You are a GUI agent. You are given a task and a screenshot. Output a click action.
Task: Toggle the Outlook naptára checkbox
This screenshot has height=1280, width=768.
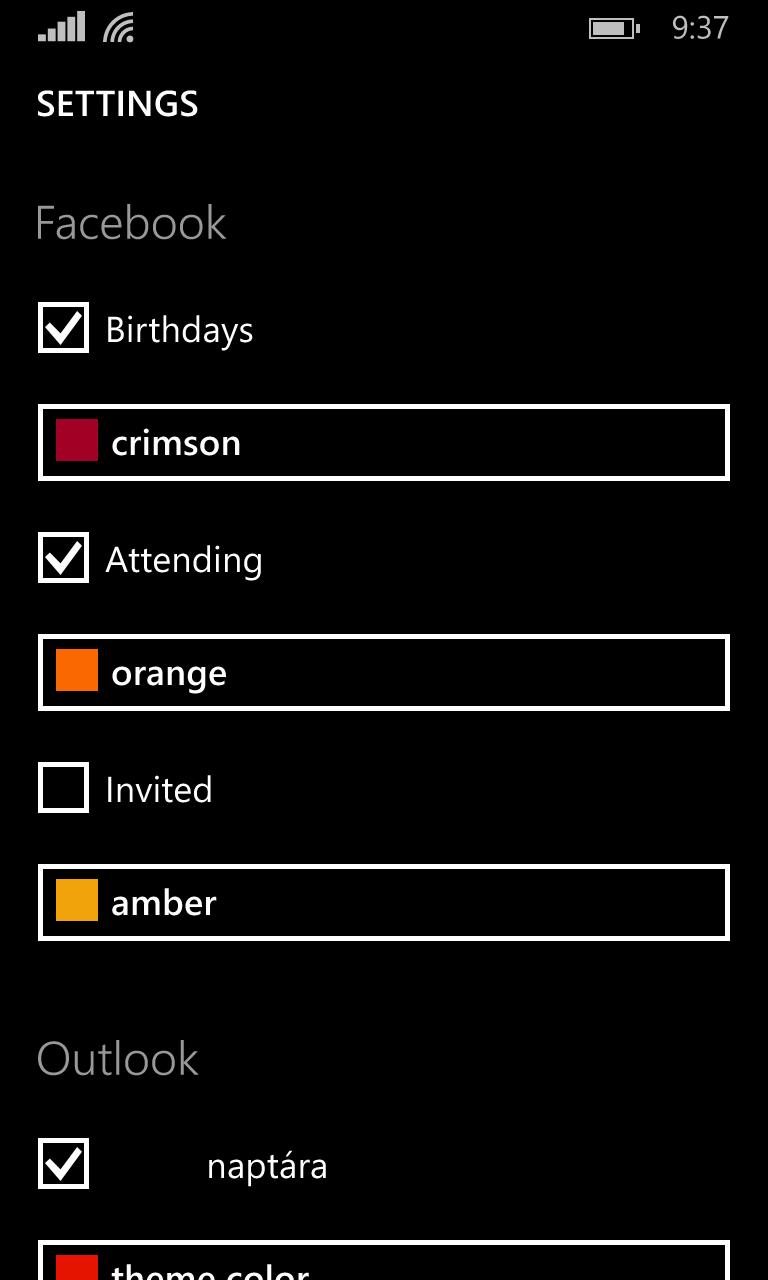click(63, 1164)
